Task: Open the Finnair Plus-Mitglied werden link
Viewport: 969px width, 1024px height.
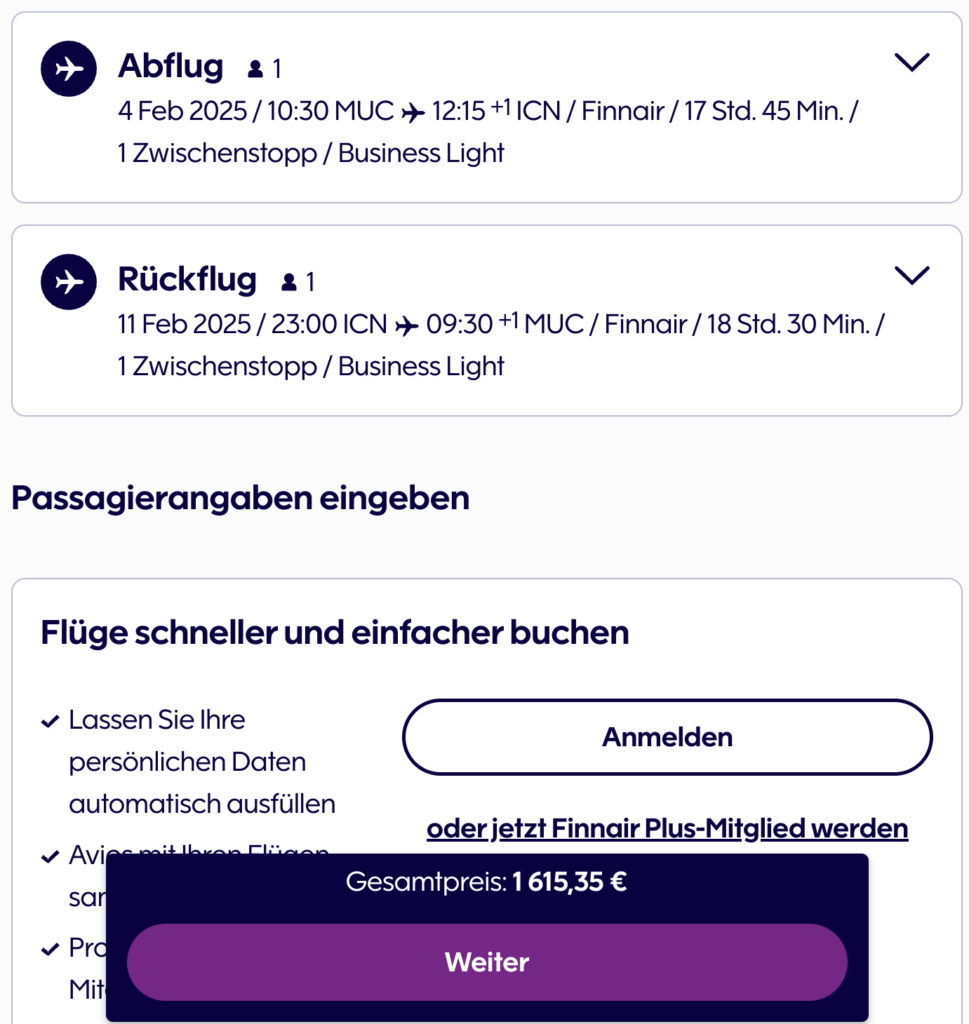Action: click(x=667, y=829)
